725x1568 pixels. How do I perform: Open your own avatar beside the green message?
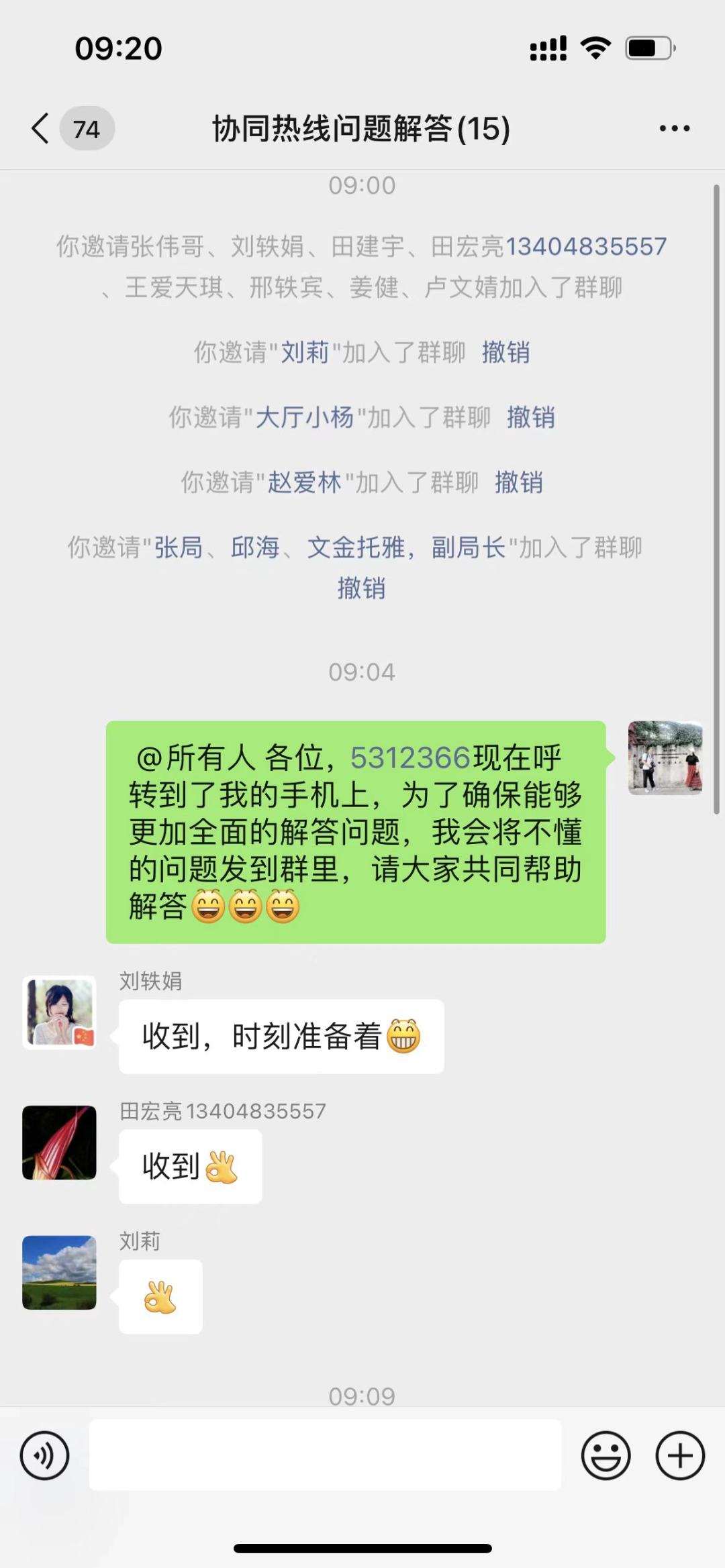(x=665, y=758)
